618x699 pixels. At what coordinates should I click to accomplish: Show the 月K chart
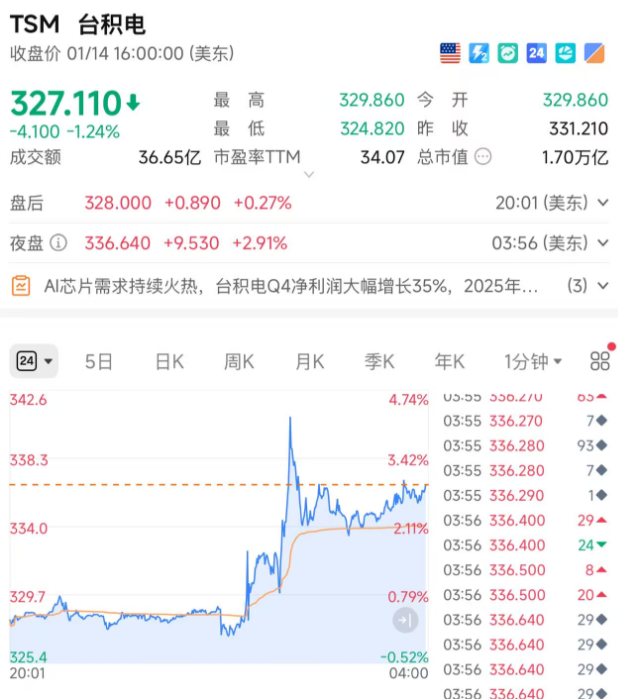[x=309, y=361]
